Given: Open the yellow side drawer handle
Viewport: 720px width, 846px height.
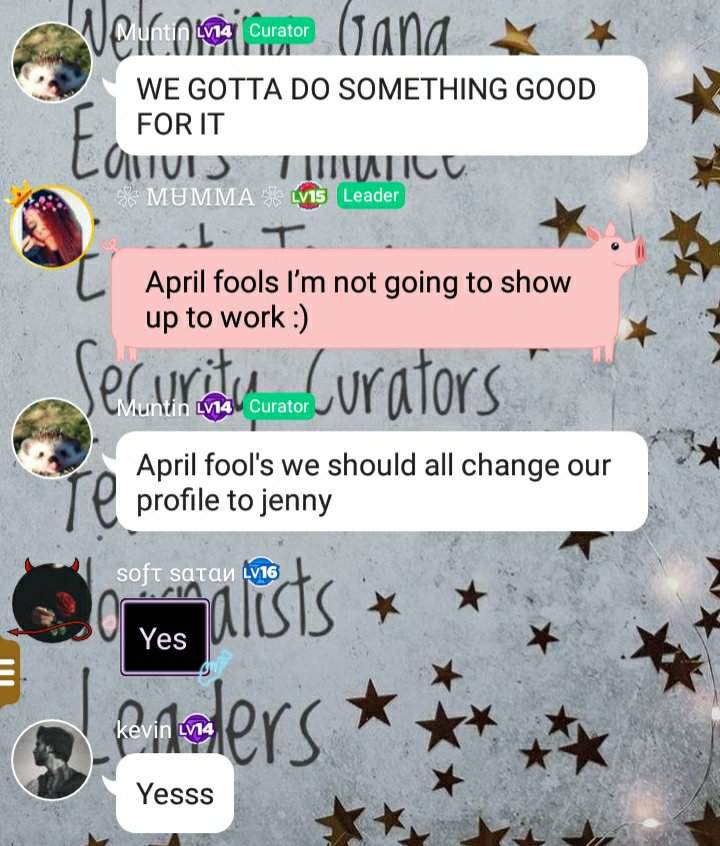Looking at the screenshot, I should (8, 669).
